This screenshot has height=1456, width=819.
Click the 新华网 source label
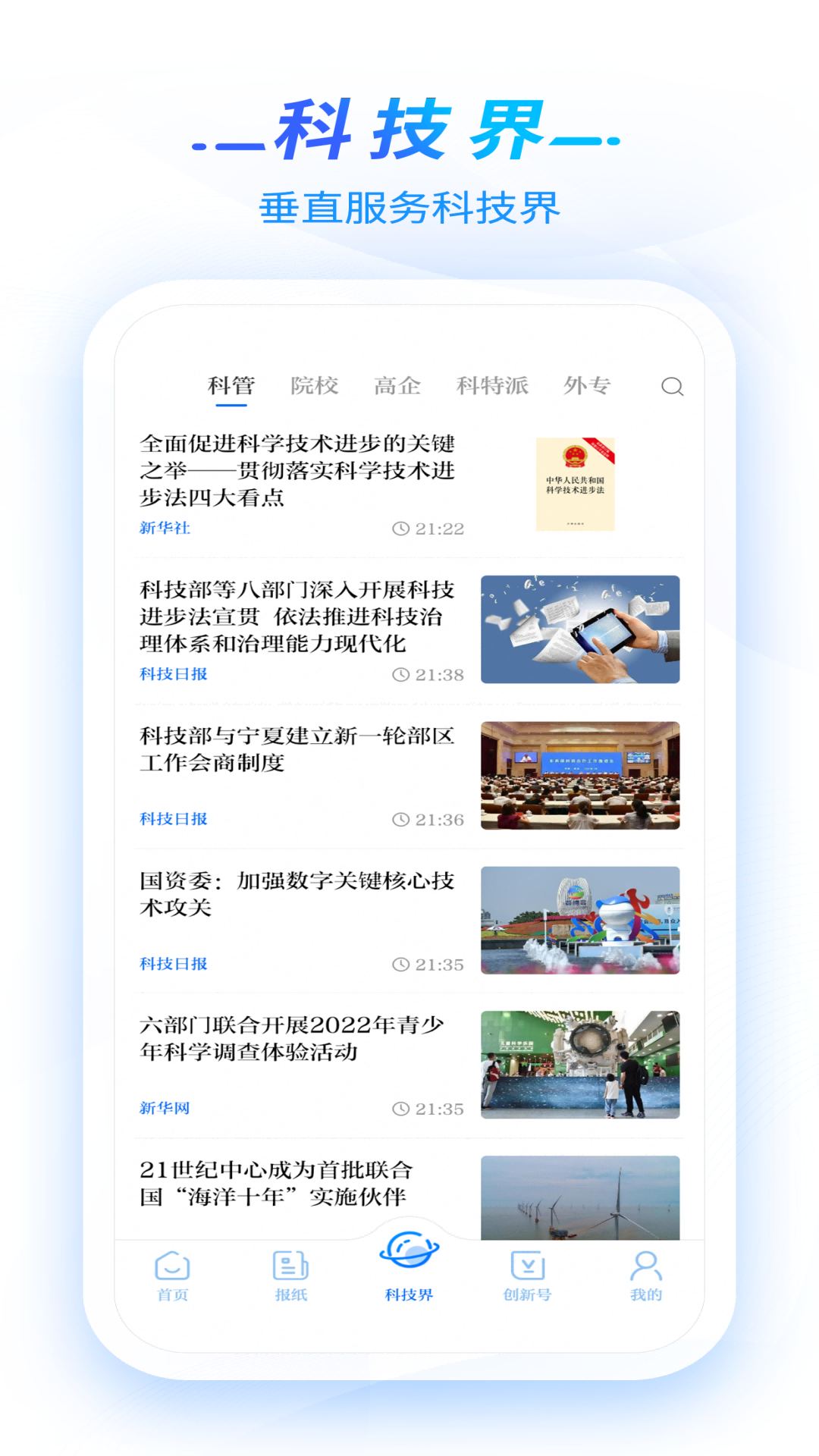tap(165, 1109)
